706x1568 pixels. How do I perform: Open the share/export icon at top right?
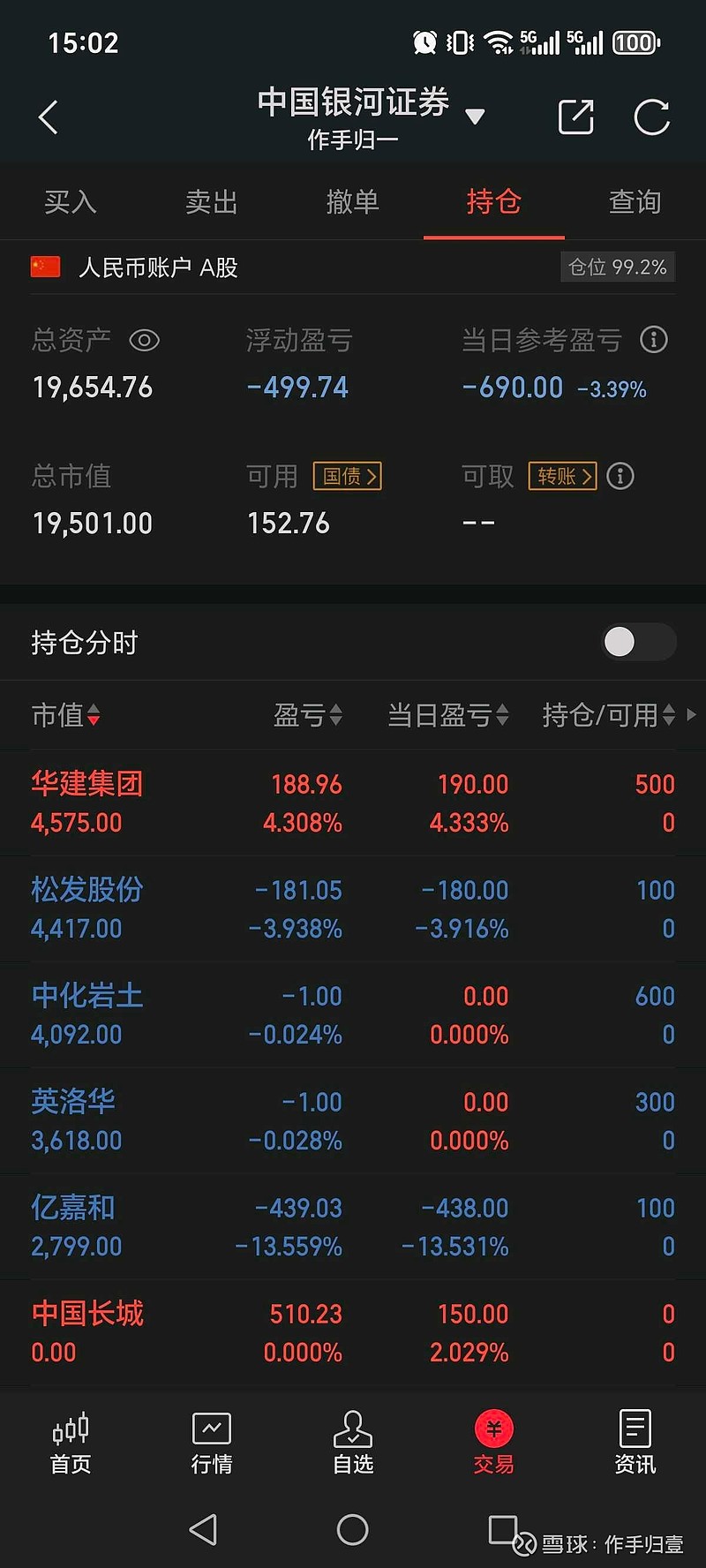tap(575, 116)
